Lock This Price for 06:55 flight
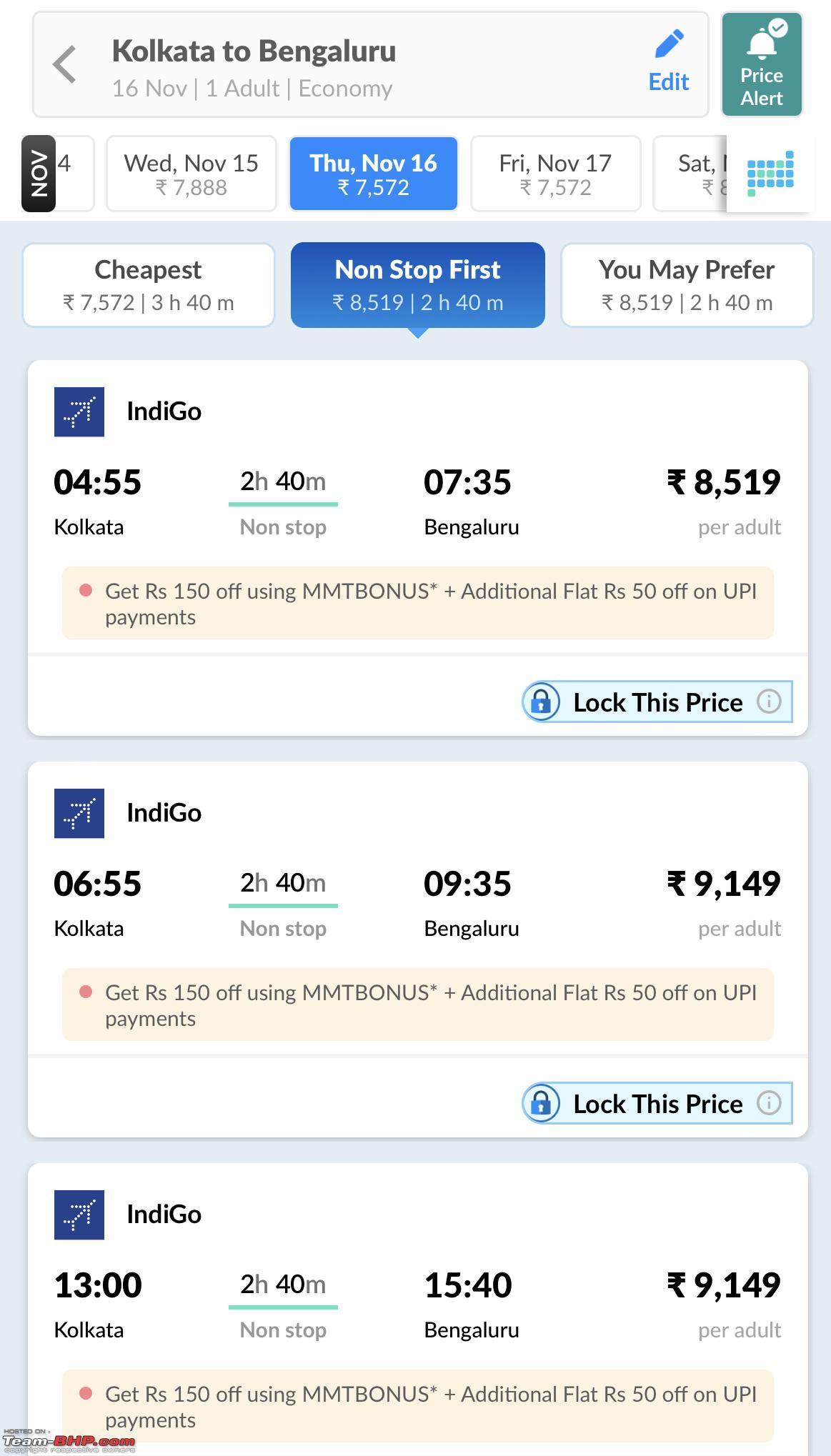831x1456 pixels. click(x=657, y=1103)
